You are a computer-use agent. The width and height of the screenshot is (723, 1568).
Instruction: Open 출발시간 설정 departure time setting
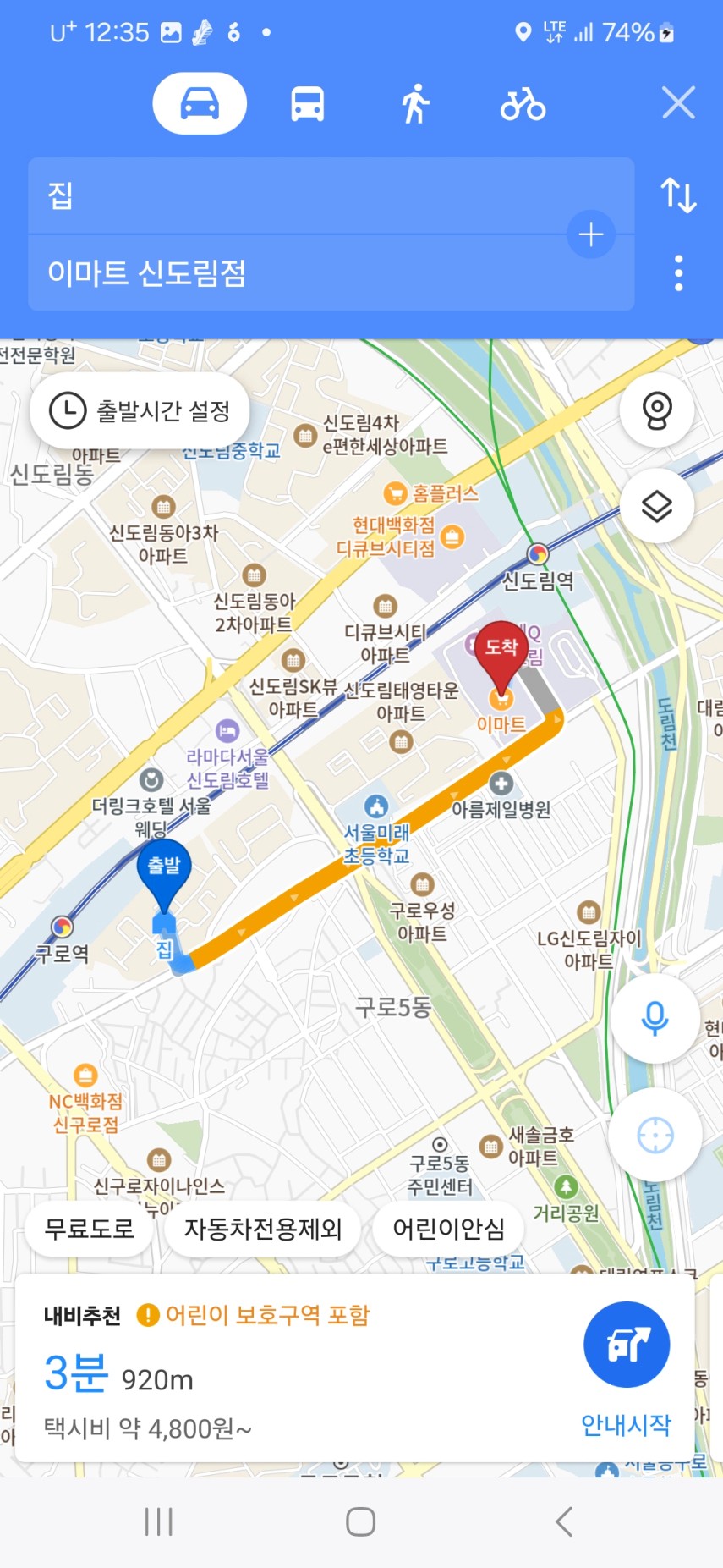pyautogui.click(x=140, y=411)
